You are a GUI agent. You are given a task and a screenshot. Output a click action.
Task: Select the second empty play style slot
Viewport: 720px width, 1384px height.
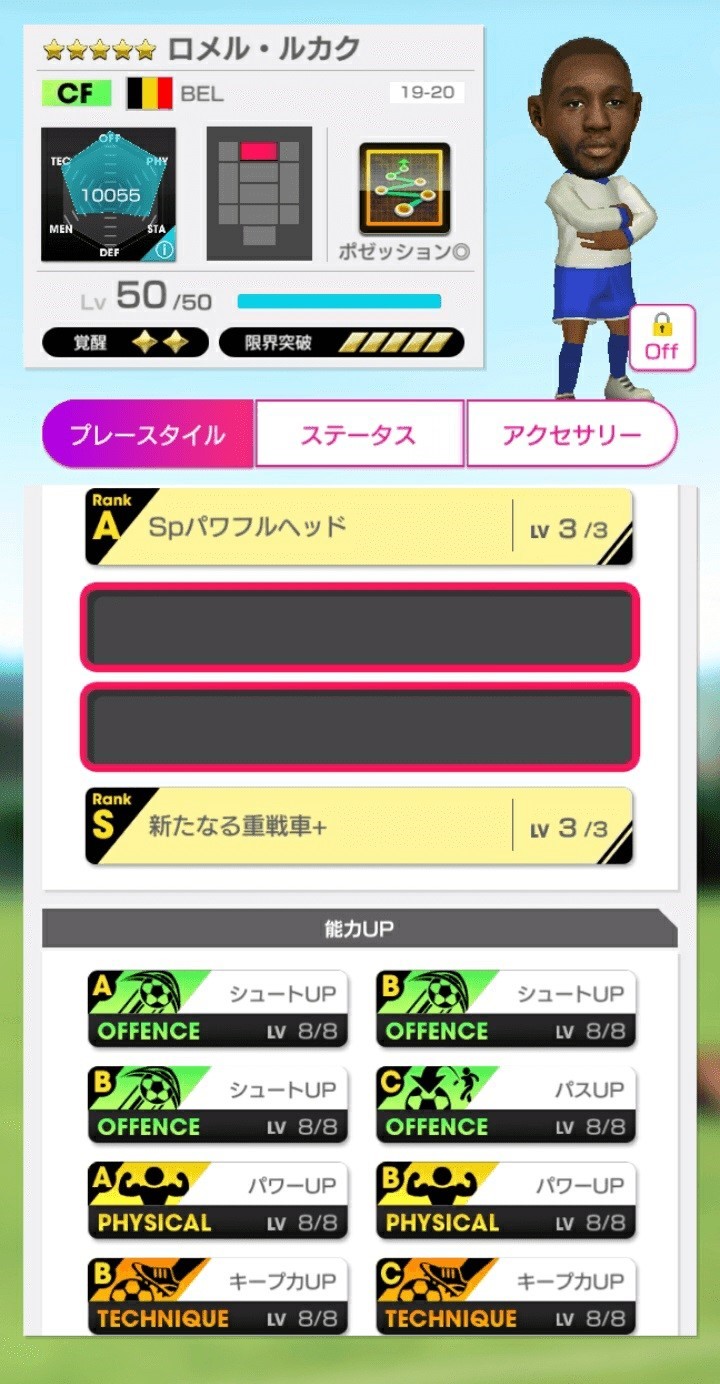[x=359, y=727]
